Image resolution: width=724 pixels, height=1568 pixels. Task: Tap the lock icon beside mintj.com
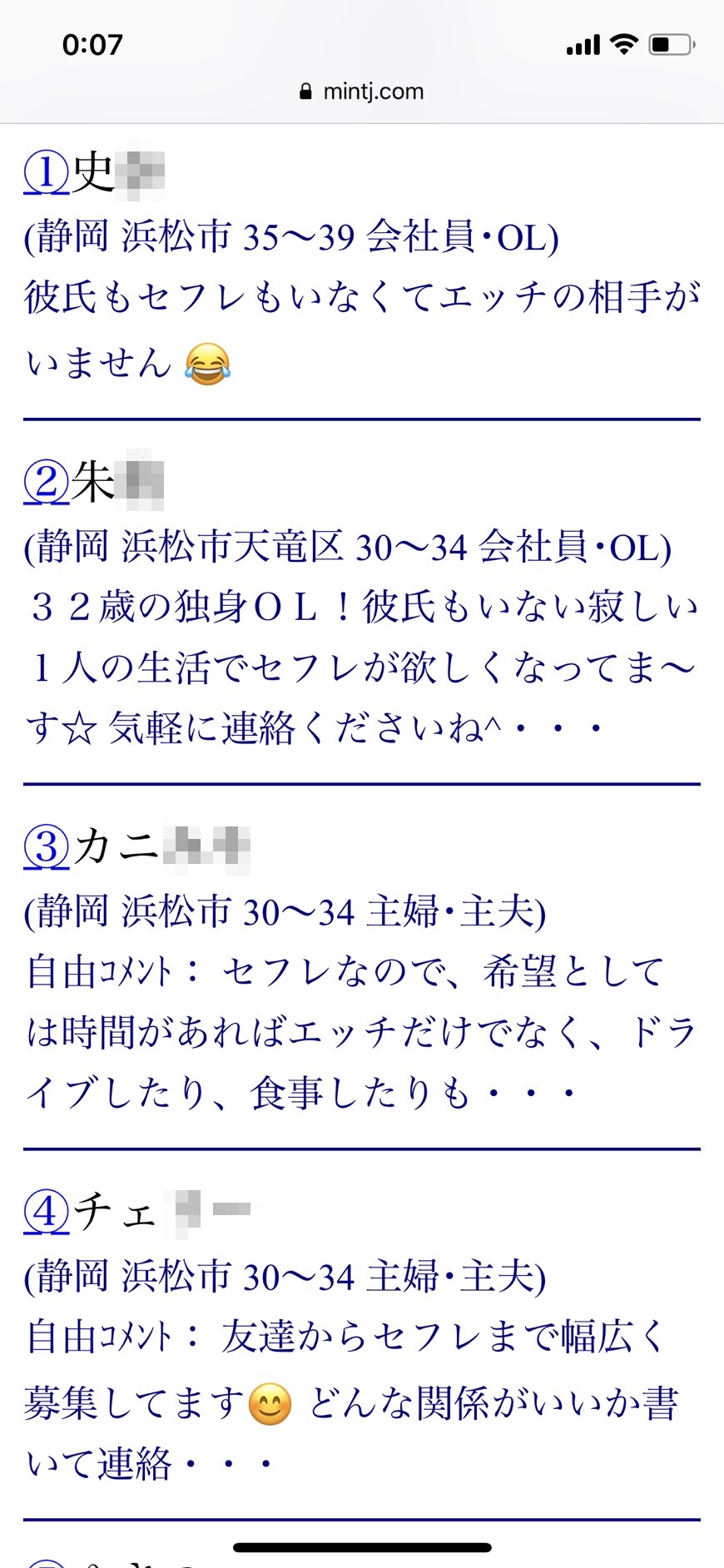[x=305, y=91]
